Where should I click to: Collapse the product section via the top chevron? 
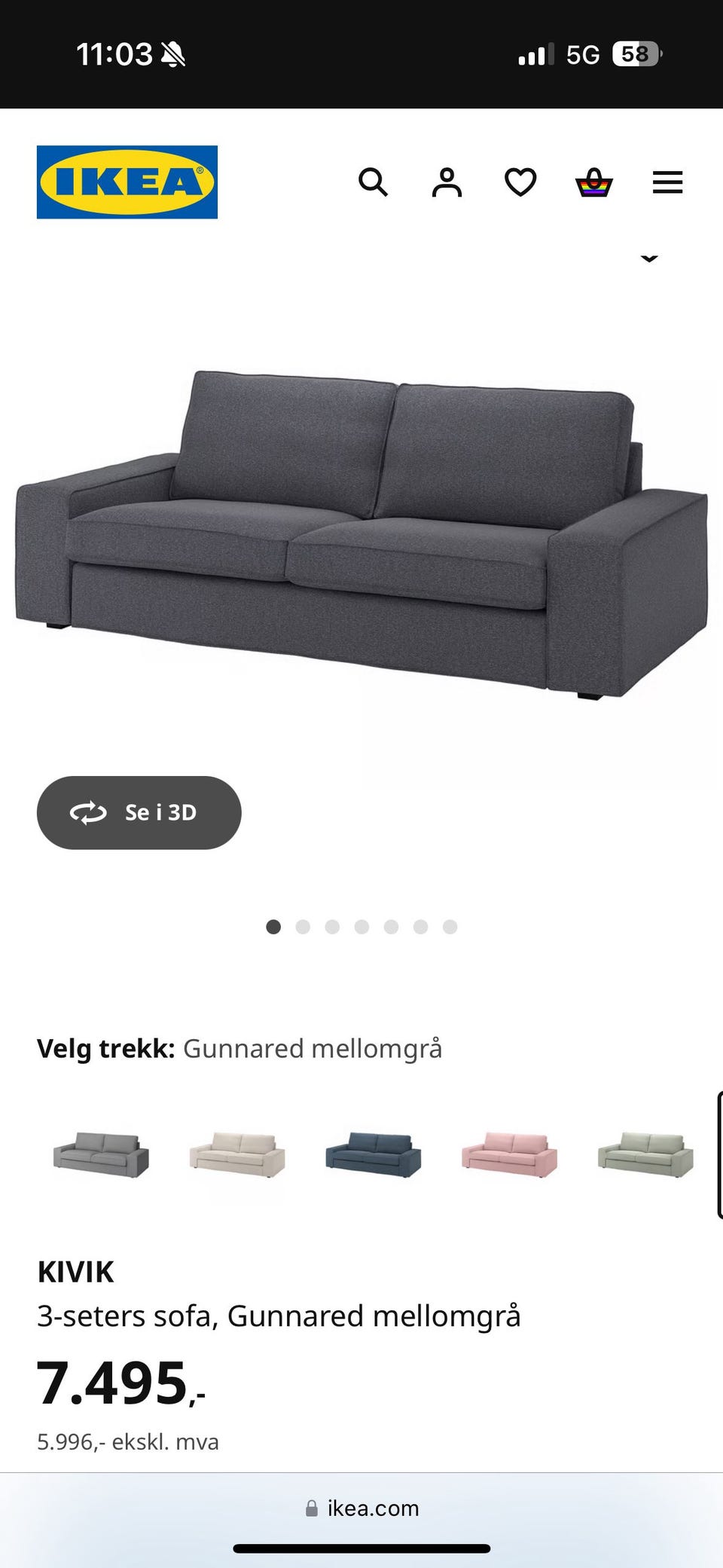[x=649, y=258]
